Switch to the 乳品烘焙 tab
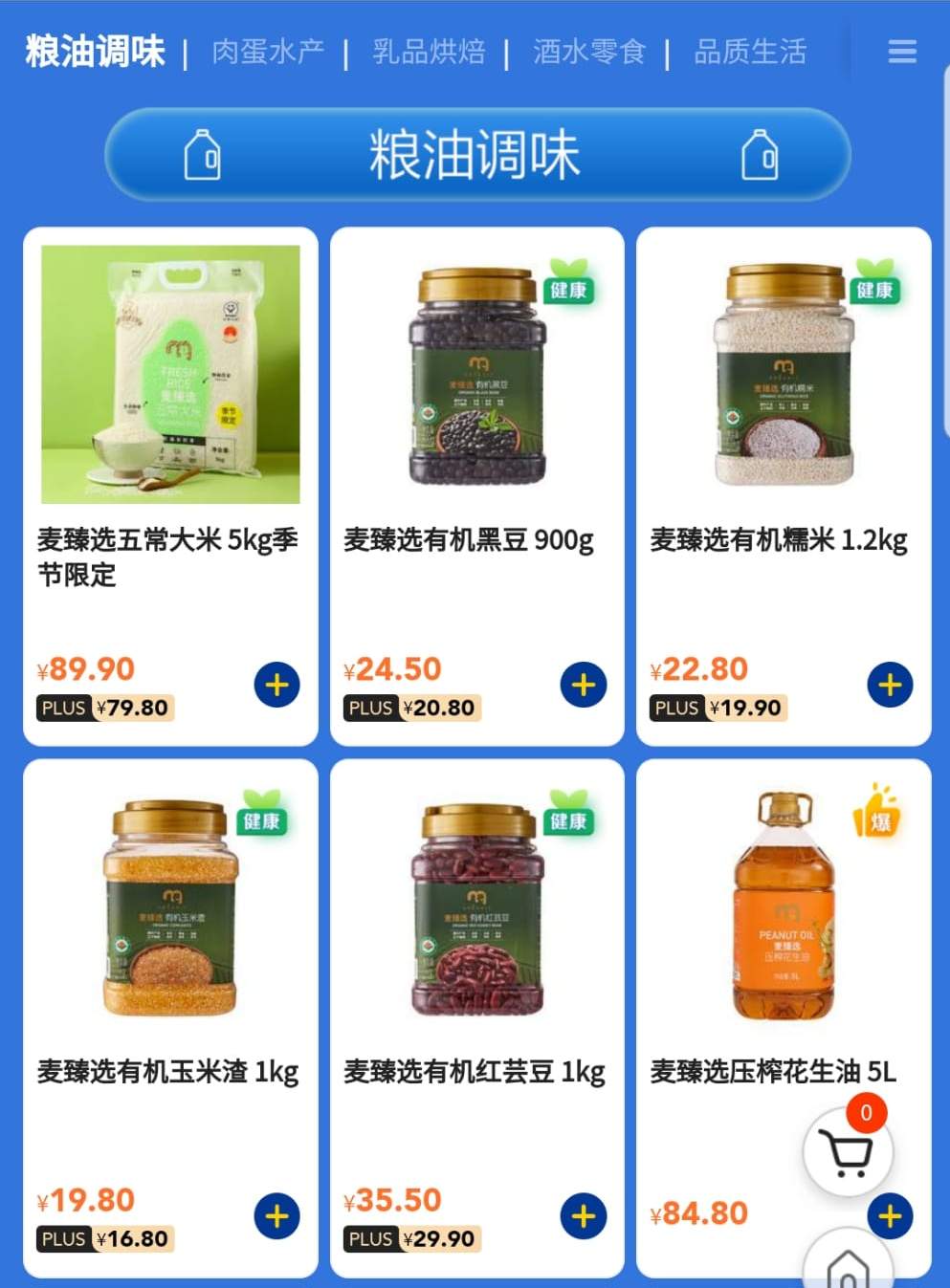 pos(429,52)
